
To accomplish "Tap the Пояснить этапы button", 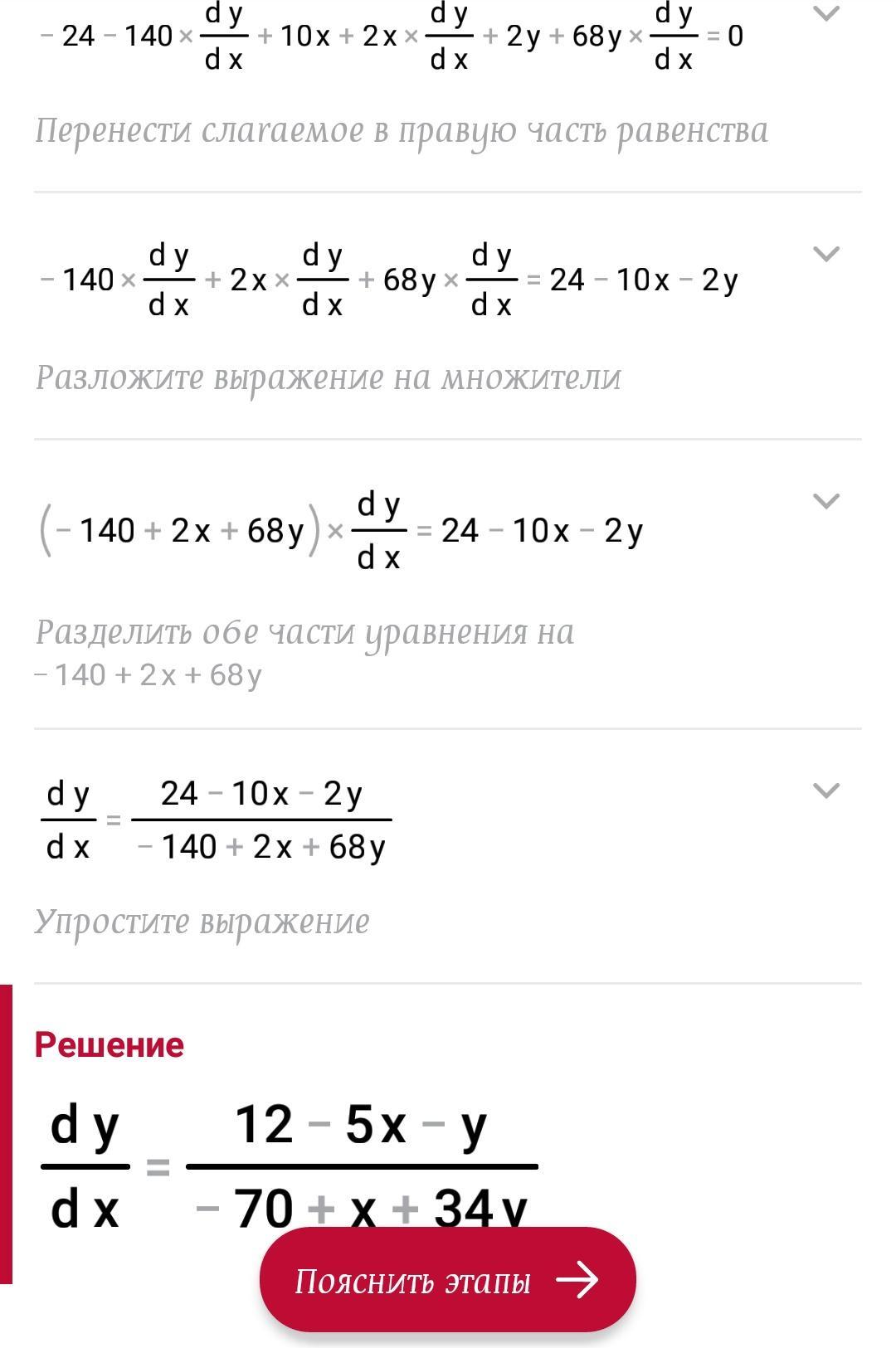I will (x=447, y=1280).
